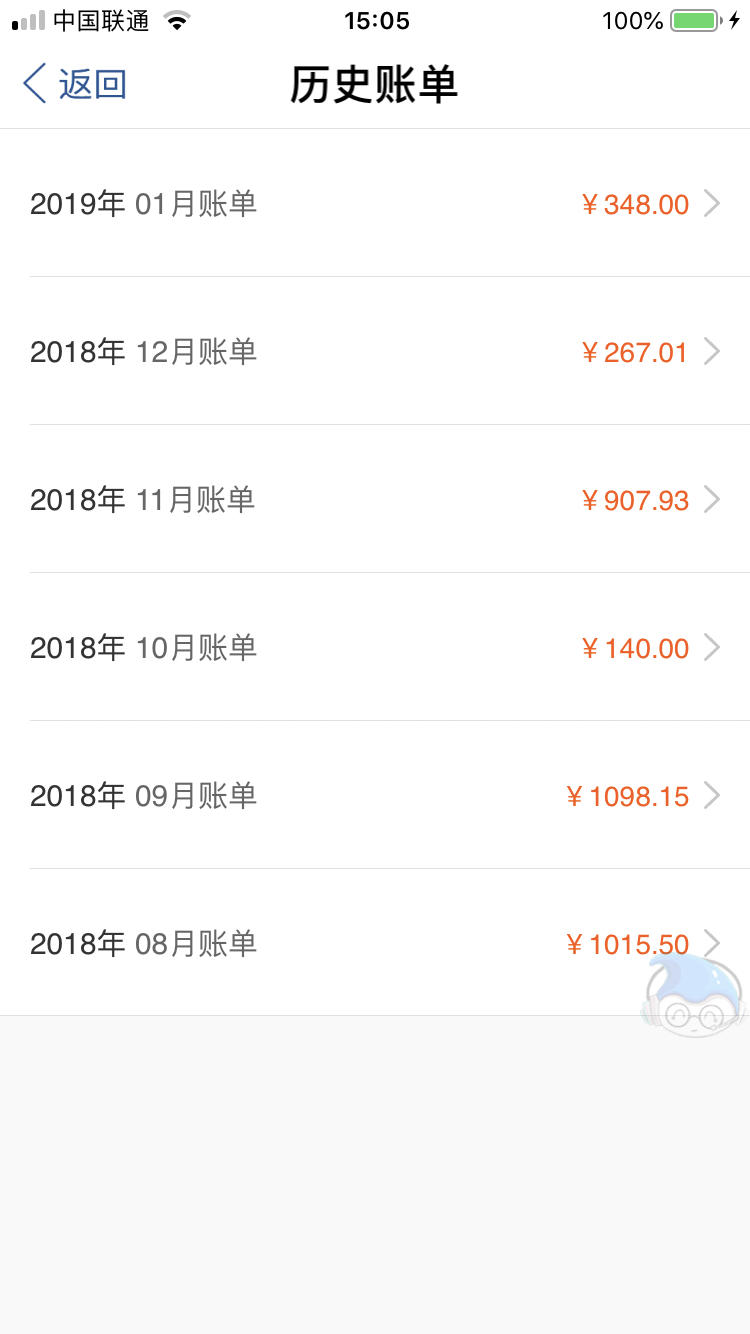The height and width of the screenshot is (1334, 750).
Task: View the 2018年11月 bill details
Action: (375, 499)
